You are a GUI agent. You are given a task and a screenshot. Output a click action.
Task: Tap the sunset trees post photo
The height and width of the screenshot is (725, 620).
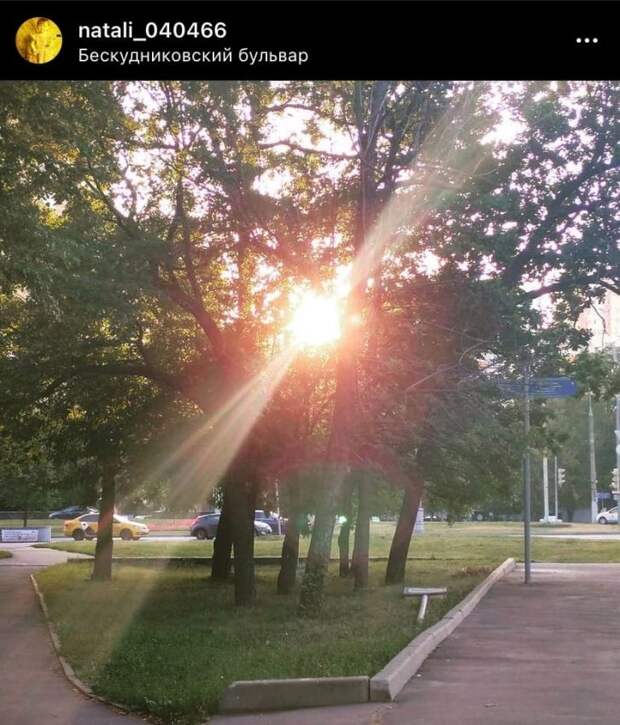tap(310, 400)
